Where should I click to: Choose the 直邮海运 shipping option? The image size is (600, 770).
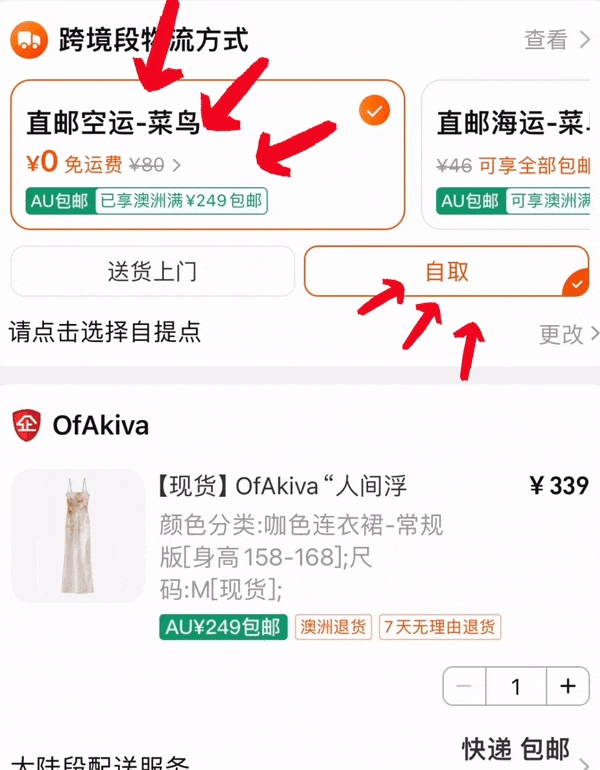512,153
